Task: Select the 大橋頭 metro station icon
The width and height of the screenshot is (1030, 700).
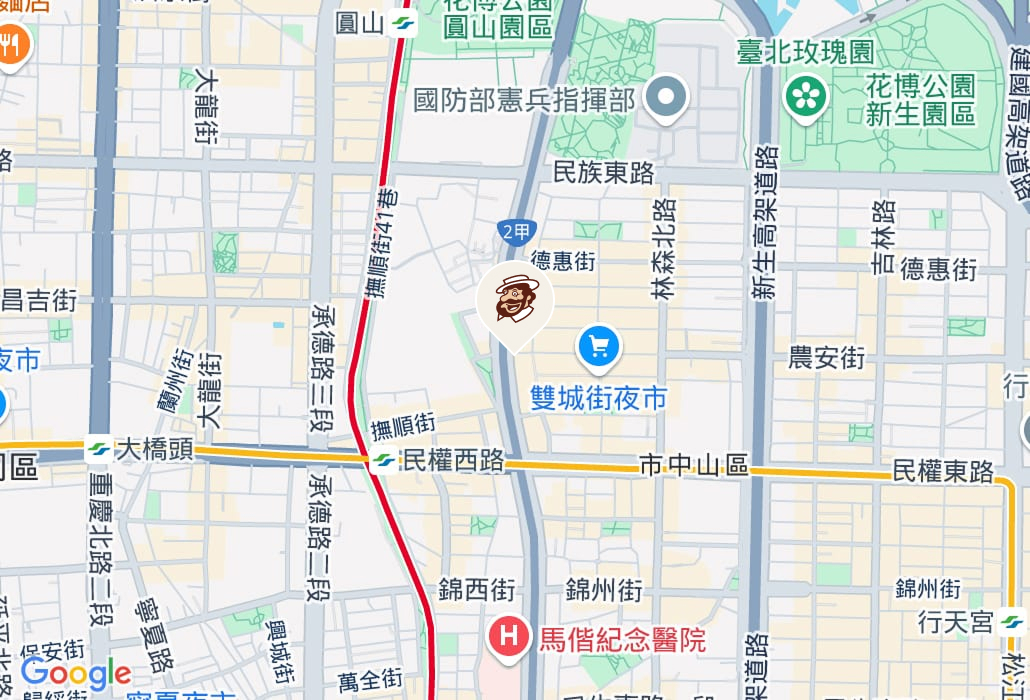Action: [x=98, y=449]
